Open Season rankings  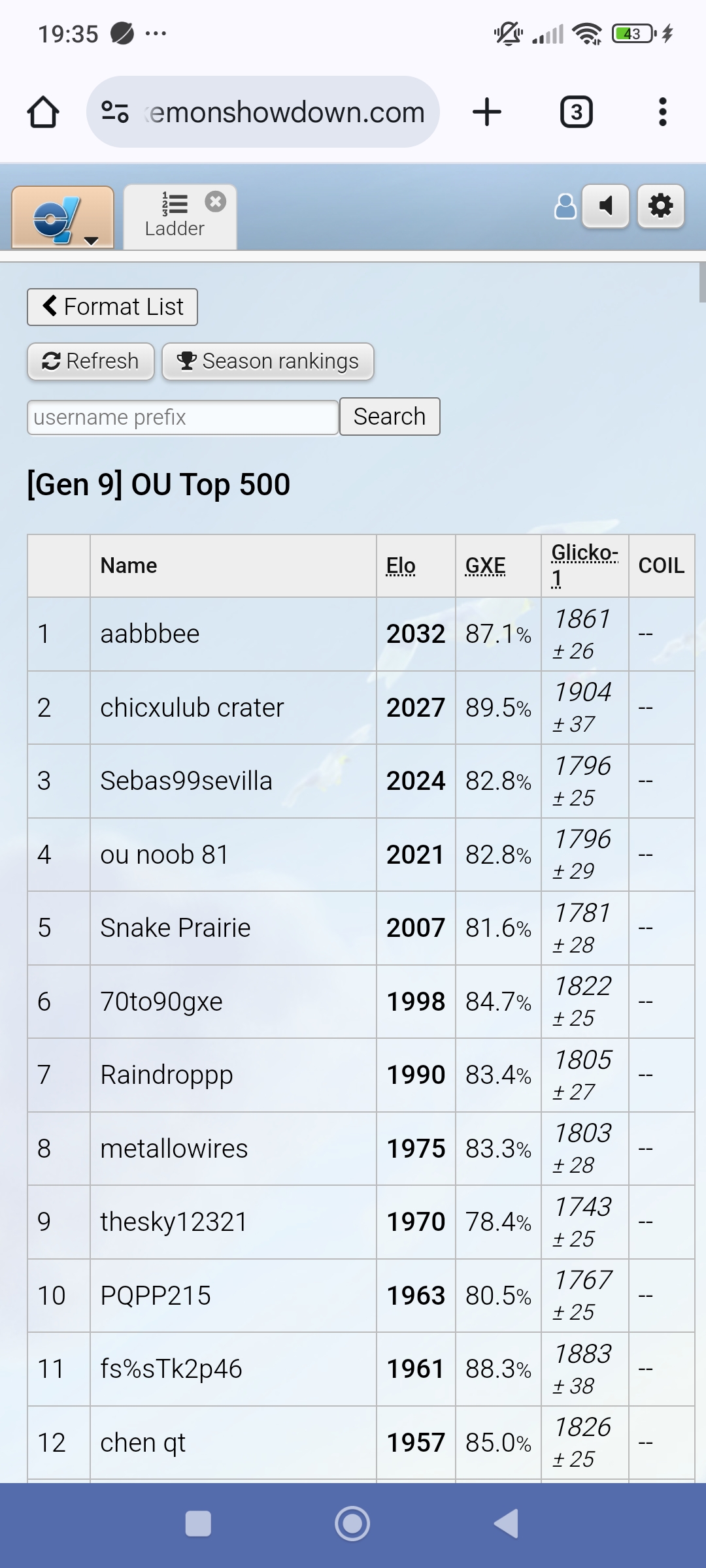pyautogui.click(x=268, y=361)
